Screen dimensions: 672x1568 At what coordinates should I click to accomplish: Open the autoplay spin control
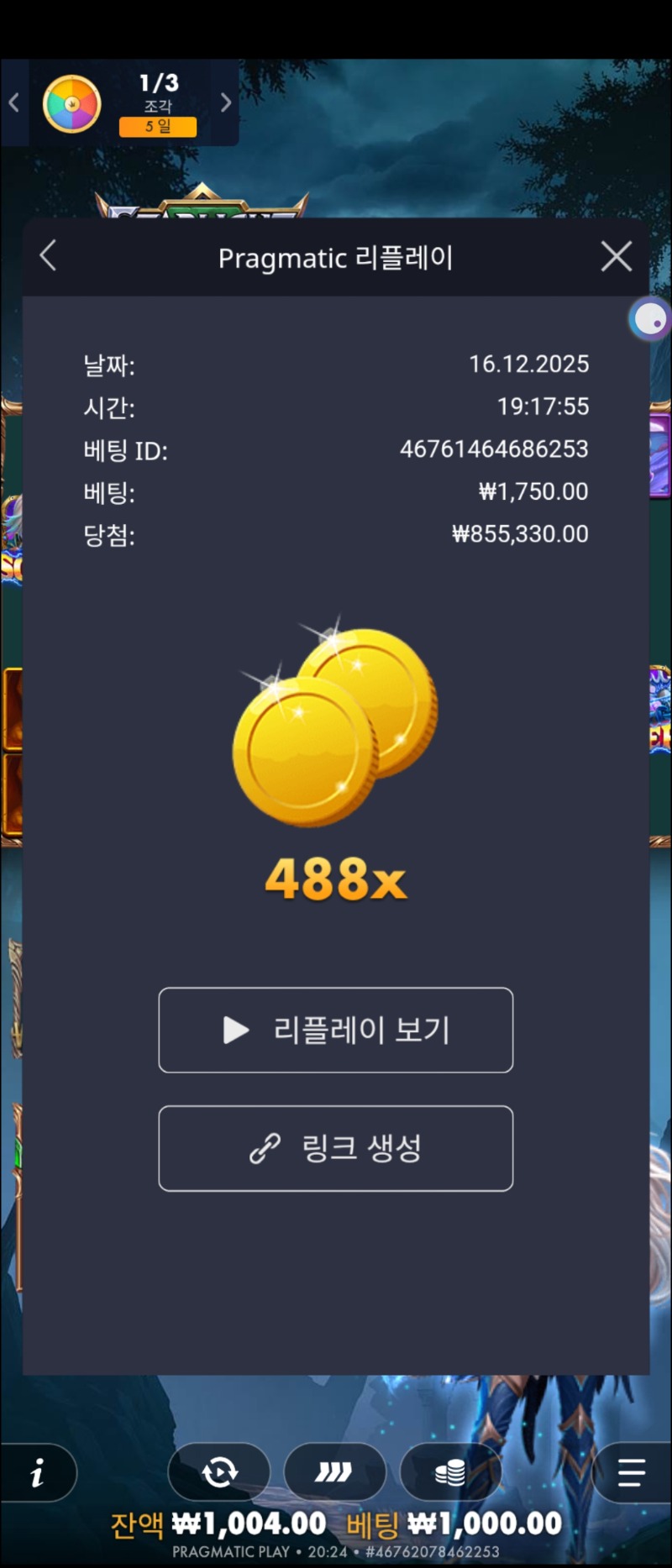219,1472
